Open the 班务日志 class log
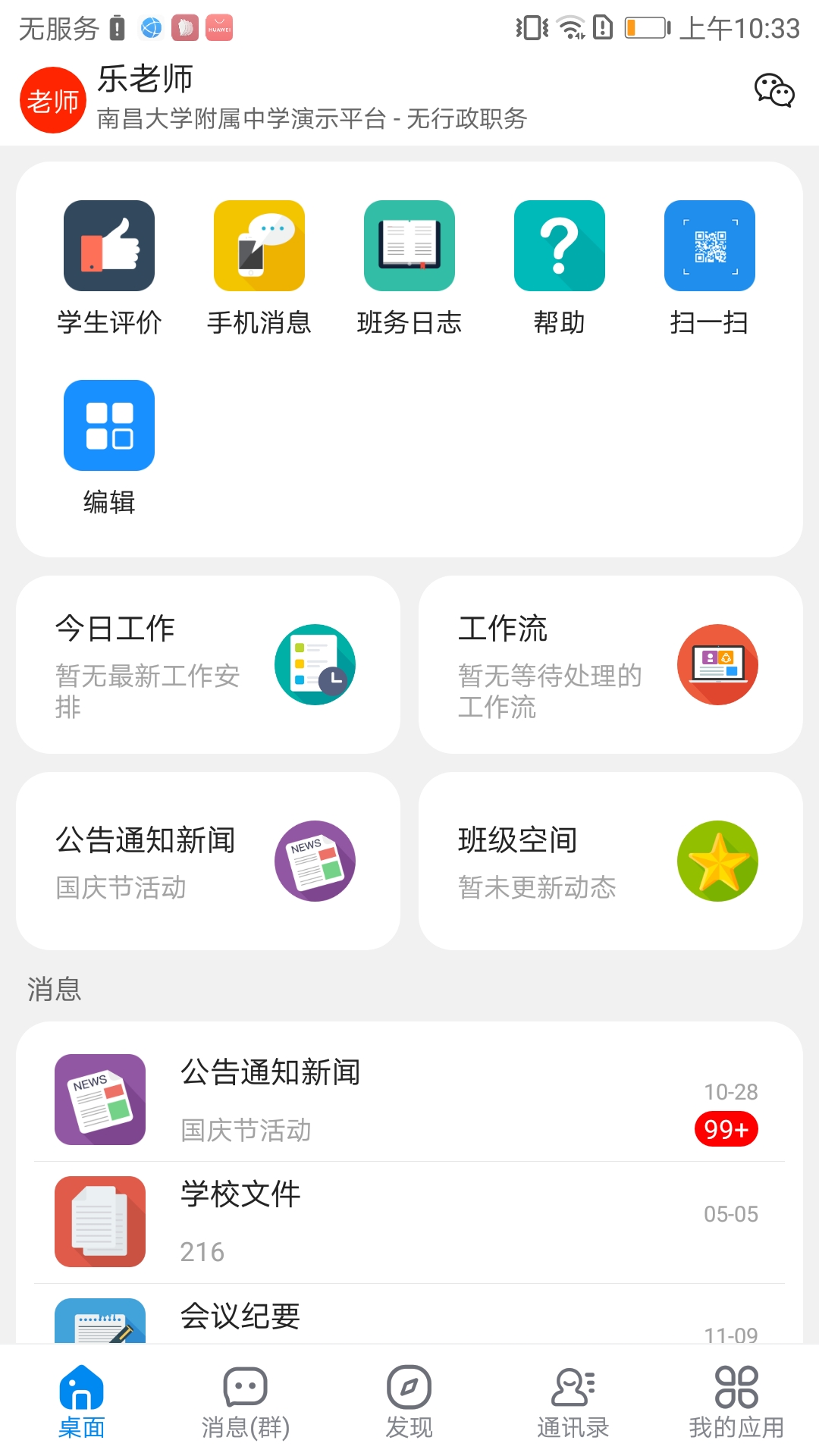The width and height of the screenshot is (819, 1456). click(409, 246)
